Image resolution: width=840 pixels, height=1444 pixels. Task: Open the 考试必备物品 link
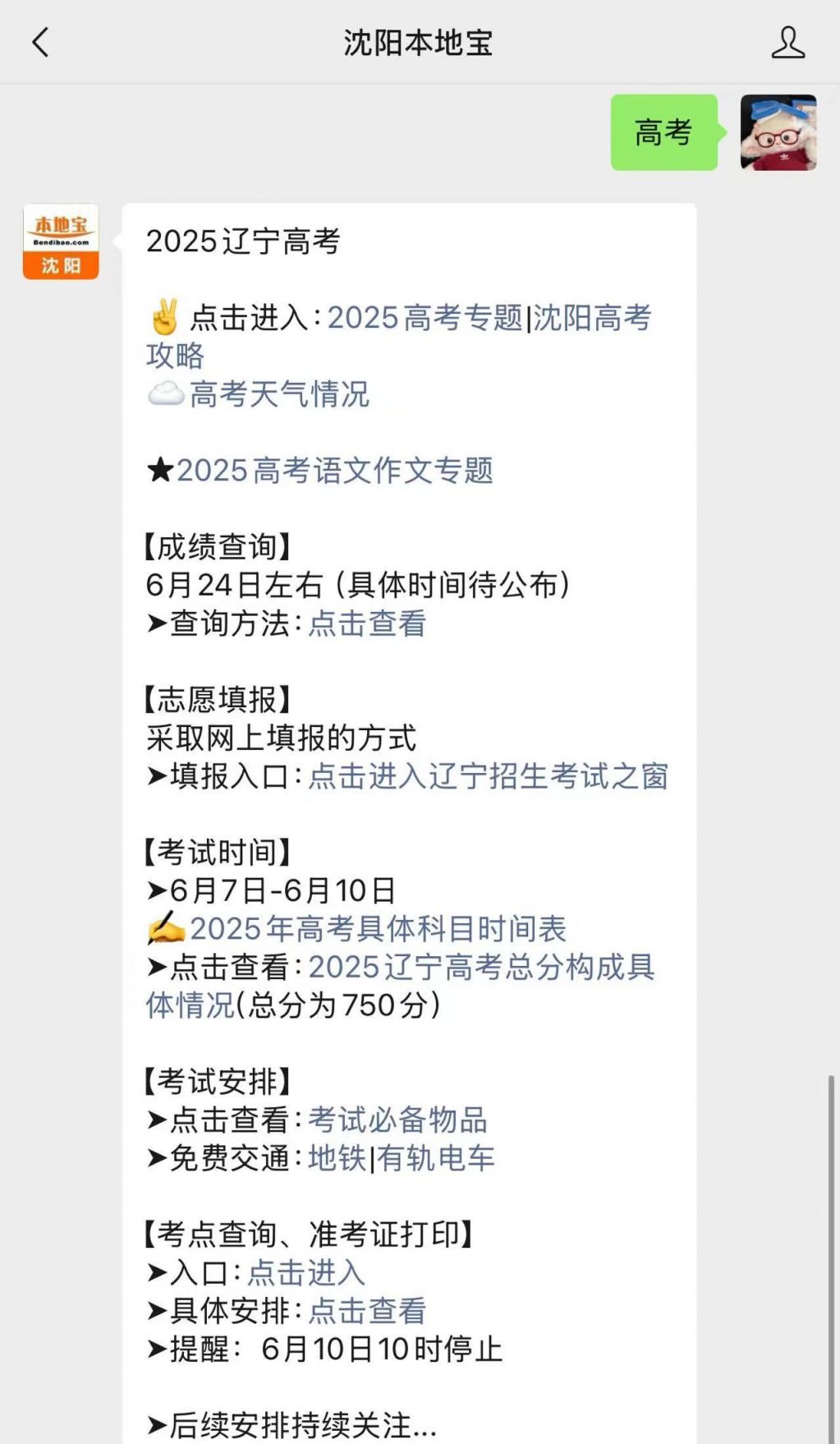[397, 1120]
